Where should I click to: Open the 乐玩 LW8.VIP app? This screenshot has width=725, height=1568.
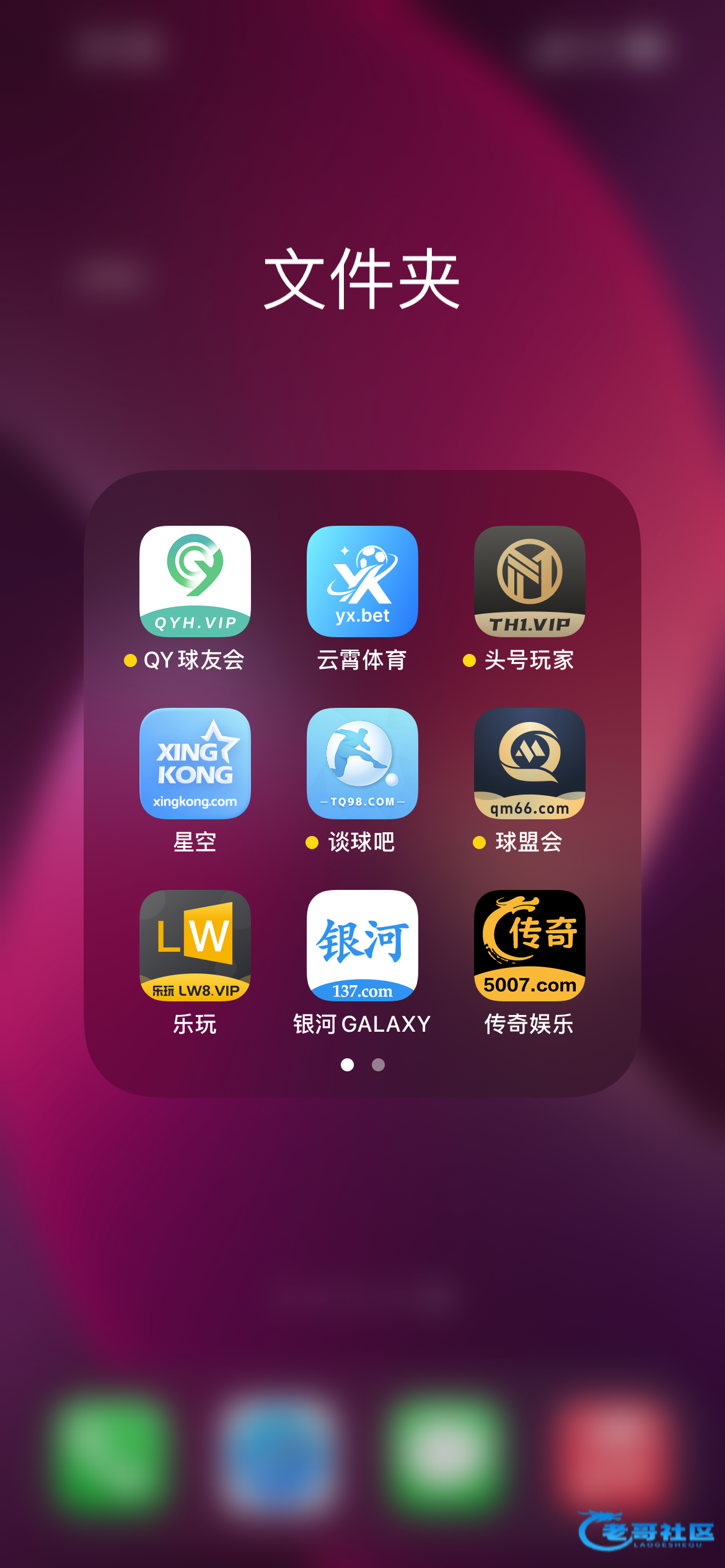[x=195, y=945]
